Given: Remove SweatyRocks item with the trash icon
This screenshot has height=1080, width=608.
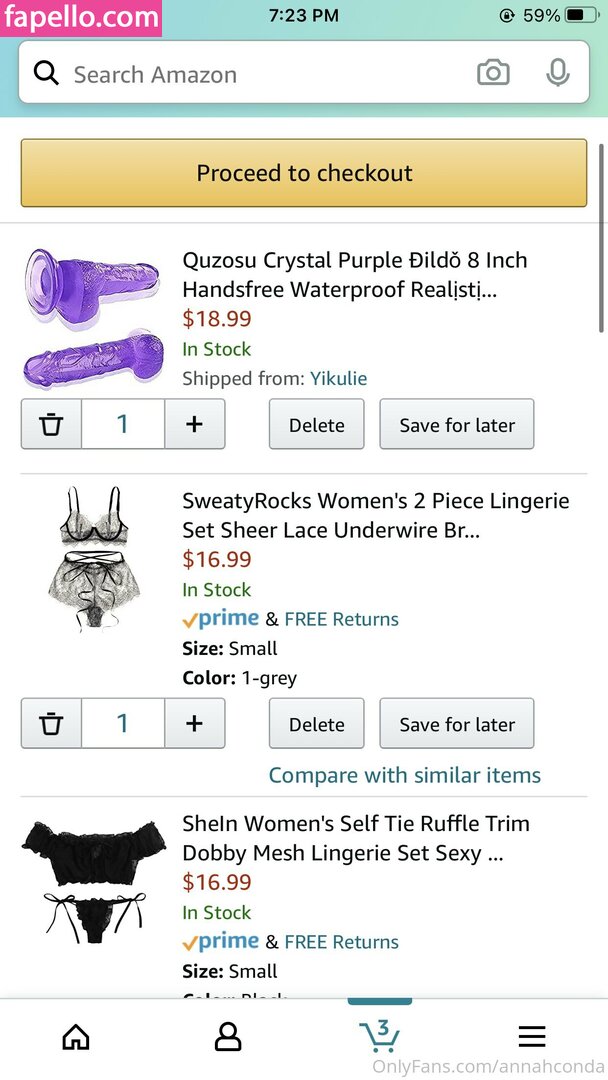Looking at the screenshot, I should point(51,724).
